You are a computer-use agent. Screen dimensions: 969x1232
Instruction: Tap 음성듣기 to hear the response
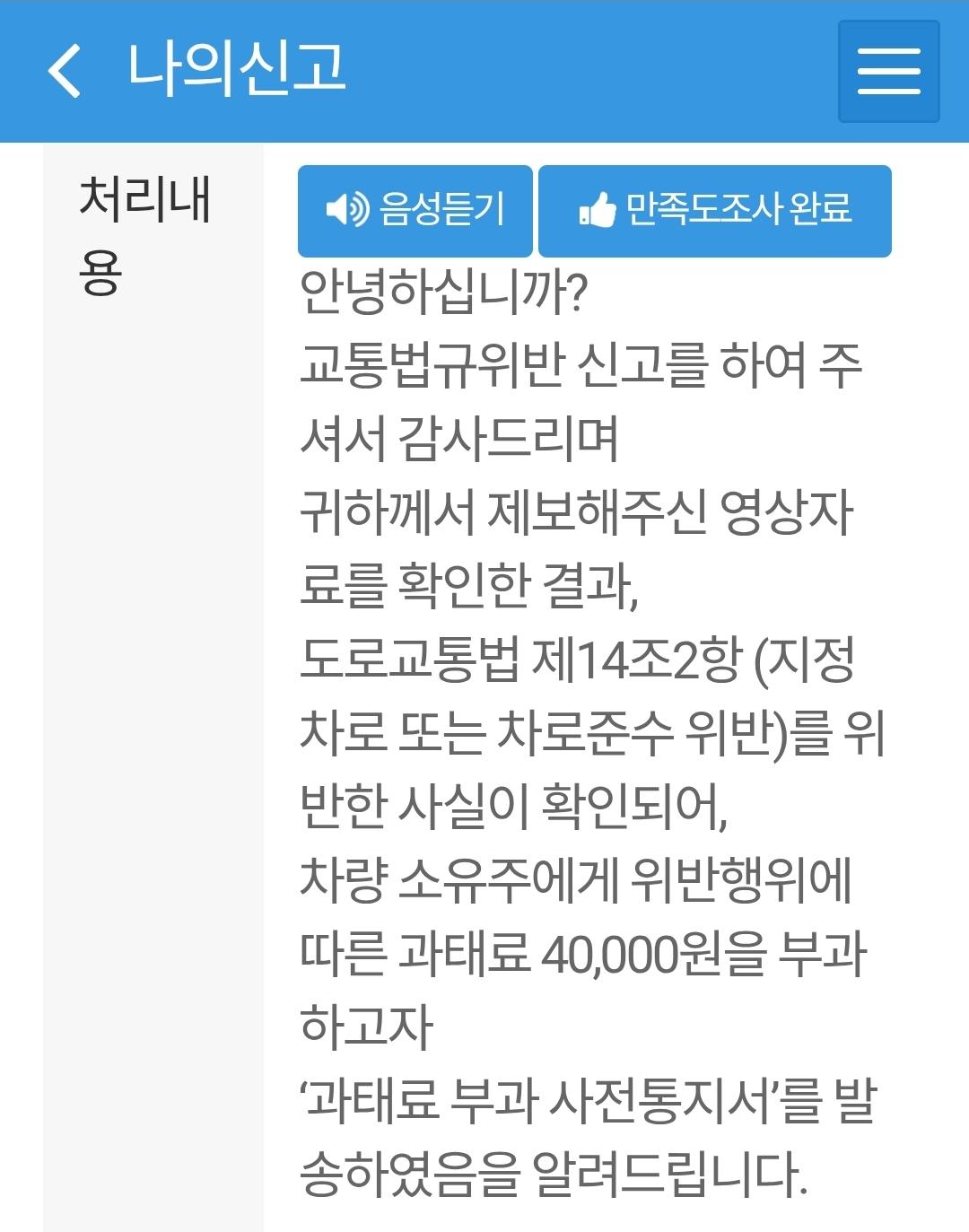point(415,211)
